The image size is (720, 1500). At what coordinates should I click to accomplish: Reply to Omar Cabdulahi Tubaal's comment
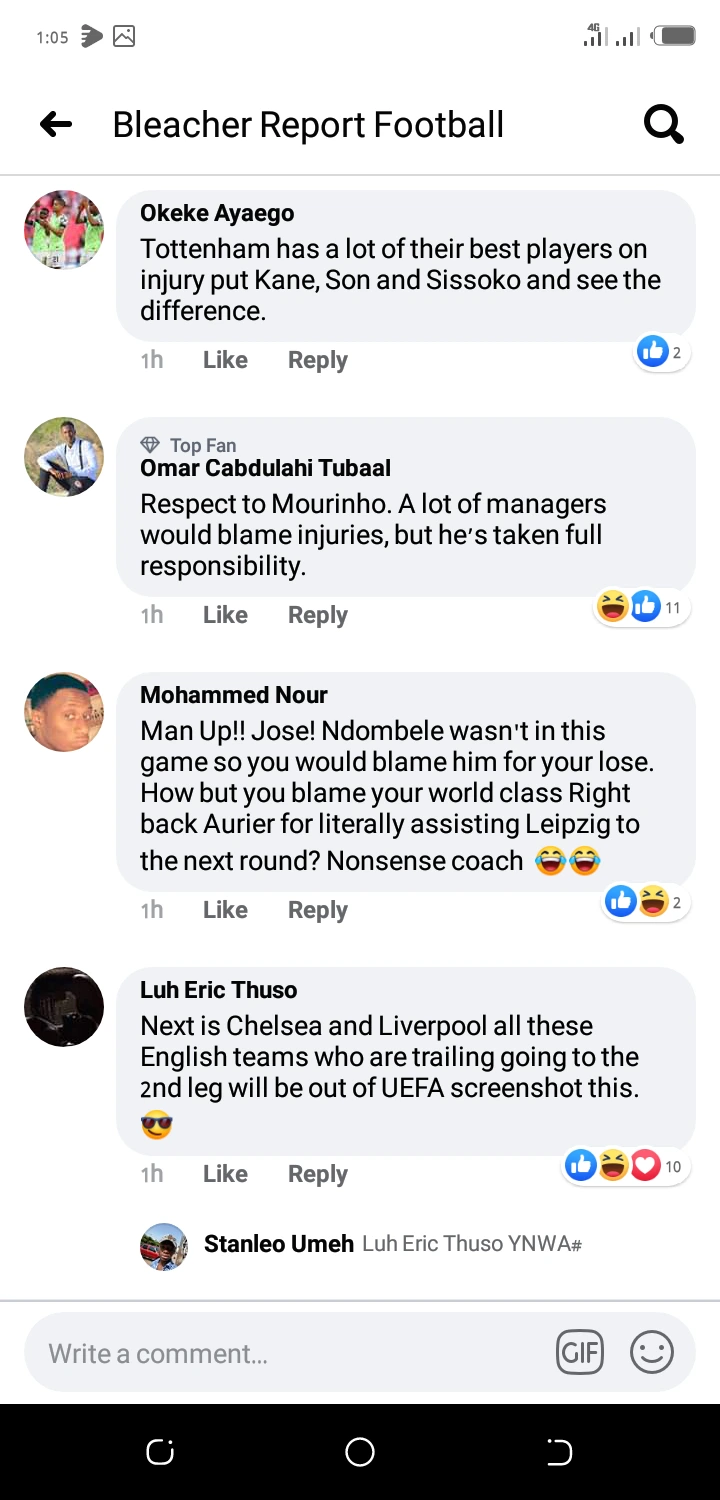(317, 615)
